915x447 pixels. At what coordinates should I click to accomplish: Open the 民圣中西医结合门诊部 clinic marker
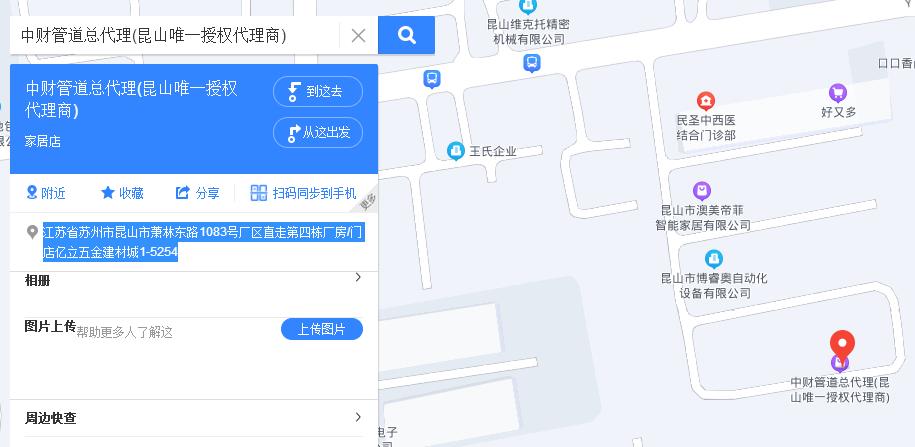click(x=705, y=100)
